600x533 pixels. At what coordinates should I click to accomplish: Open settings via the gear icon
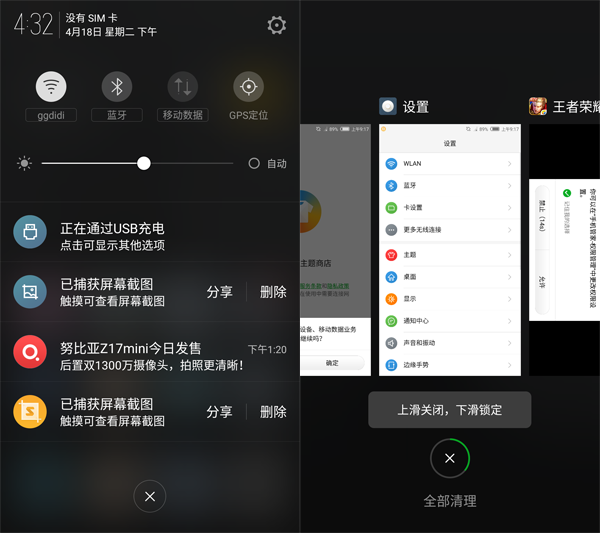click(277, 26)
